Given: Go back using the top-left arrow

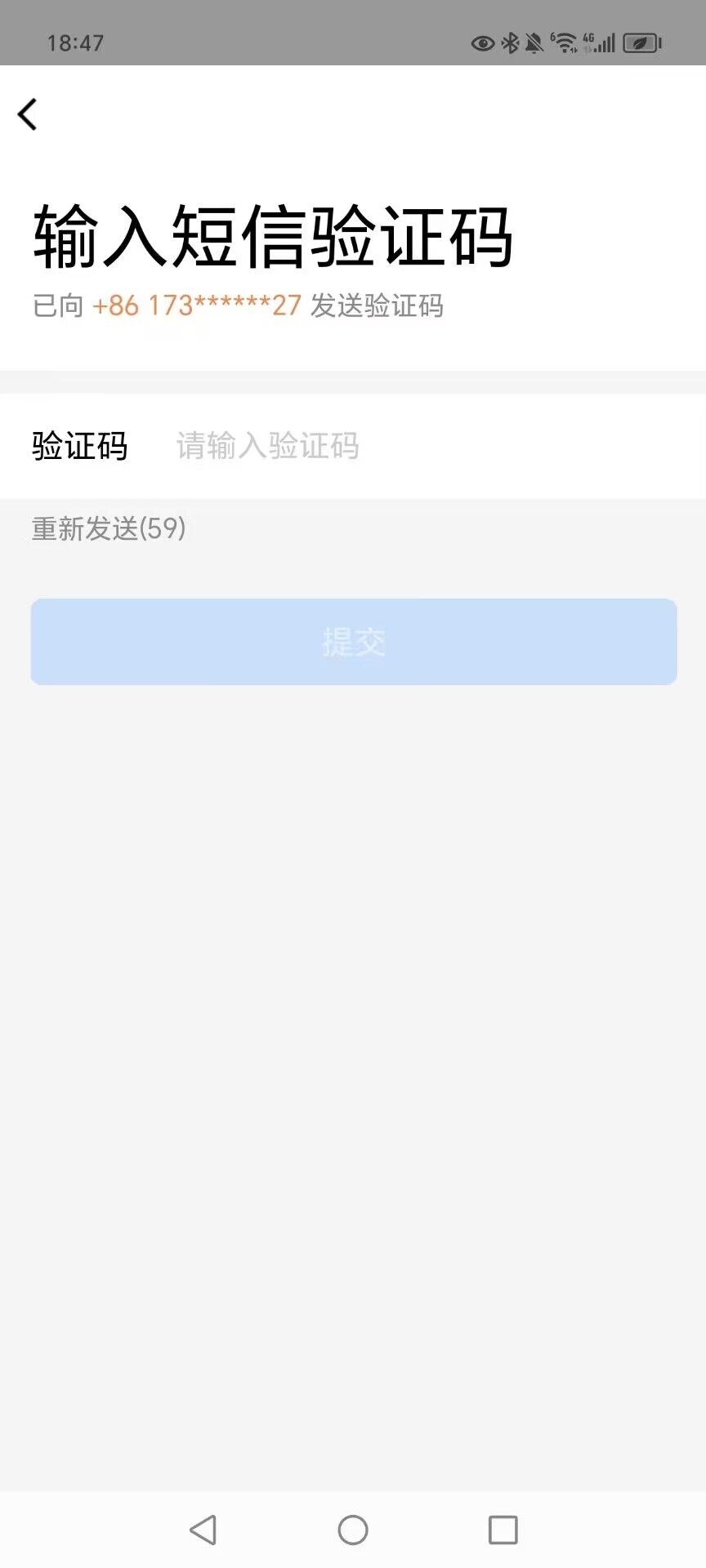Looking at the screenshot, I should (x=28, y=114).
